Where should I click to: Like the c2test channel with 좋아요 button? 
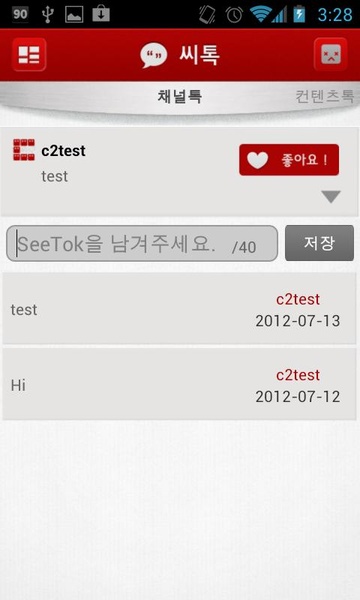click(289, 160)
